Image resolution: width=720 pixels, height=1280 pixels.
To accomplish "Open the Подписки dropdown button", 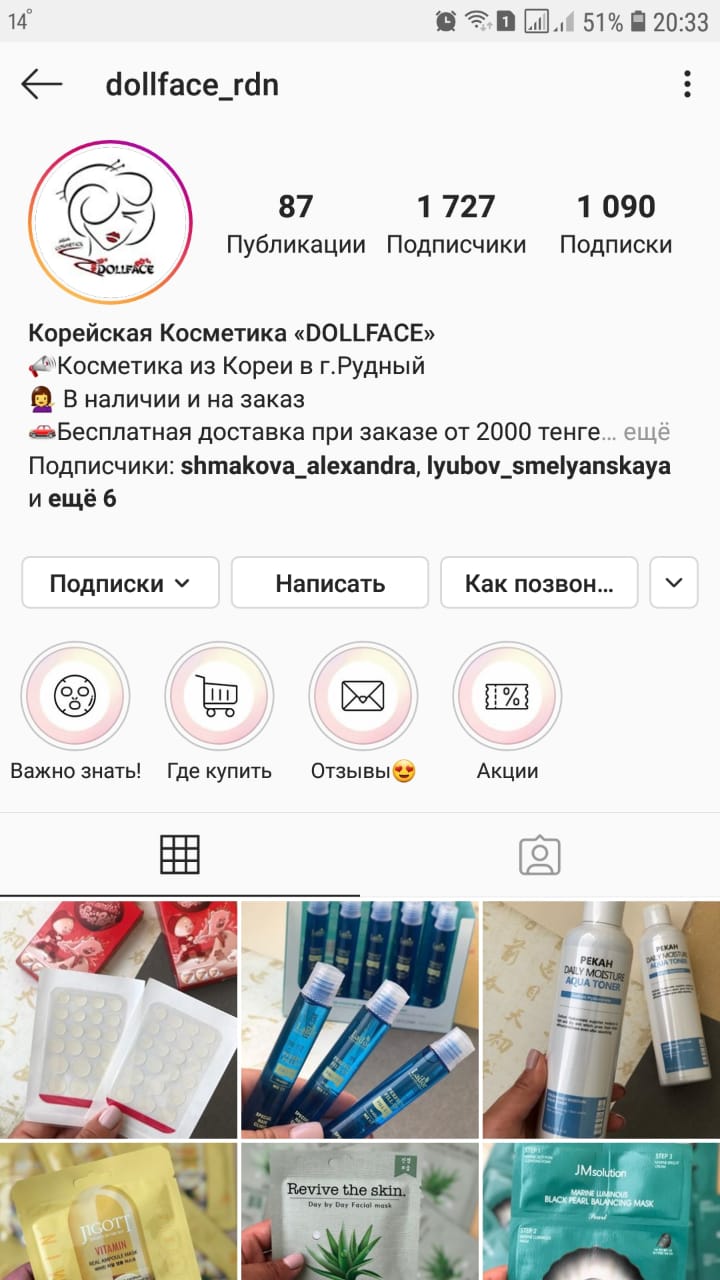I will (x=120, y=583).
